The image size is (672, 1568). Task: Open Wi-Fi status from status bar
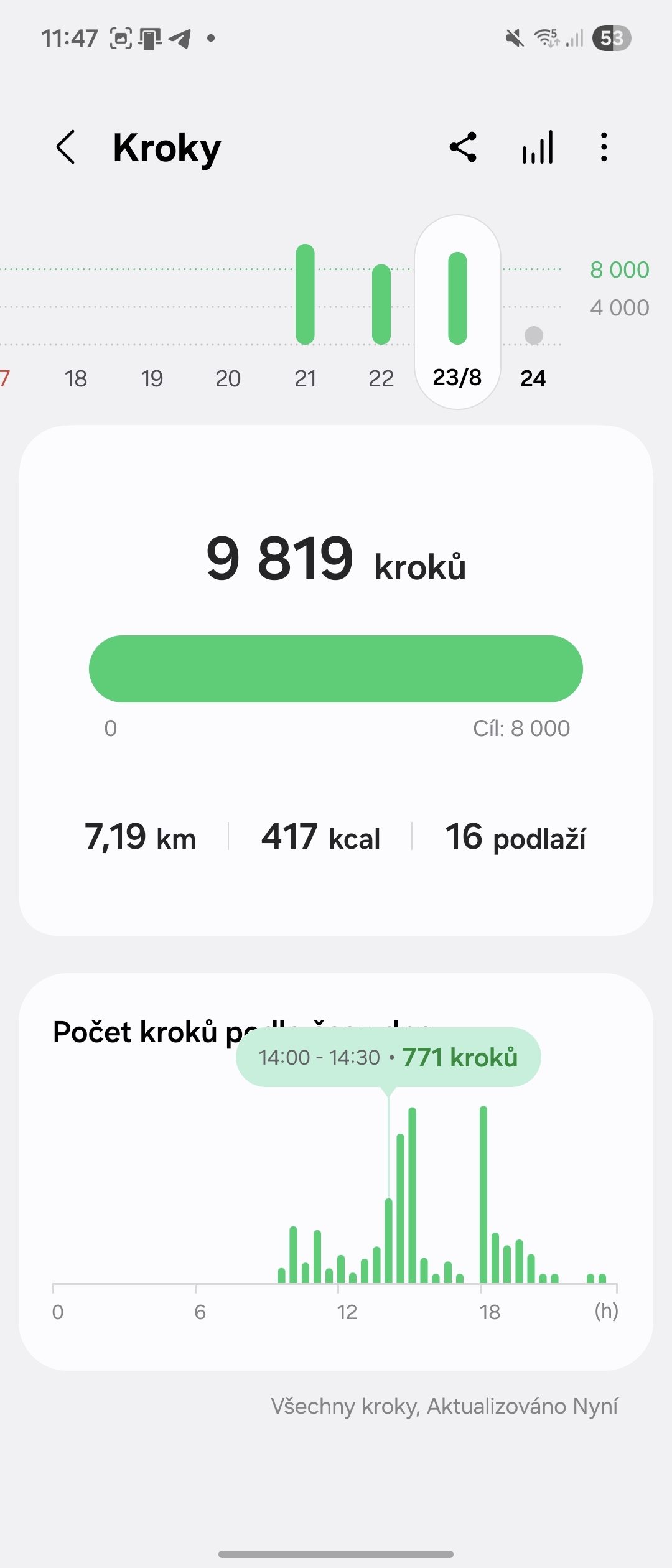pyautogui.click(x=546, y=39)
